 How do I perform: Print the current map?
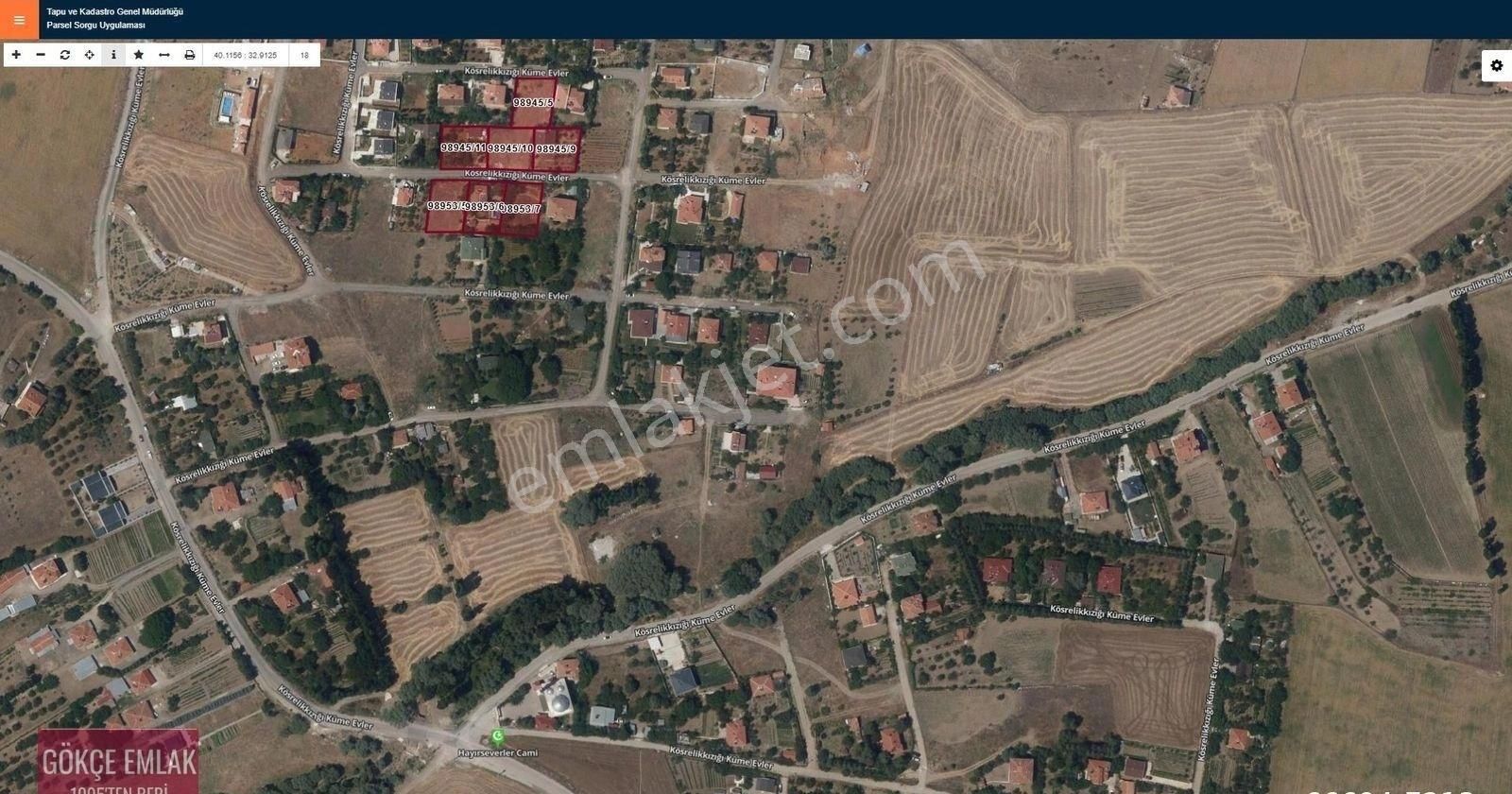189,55
